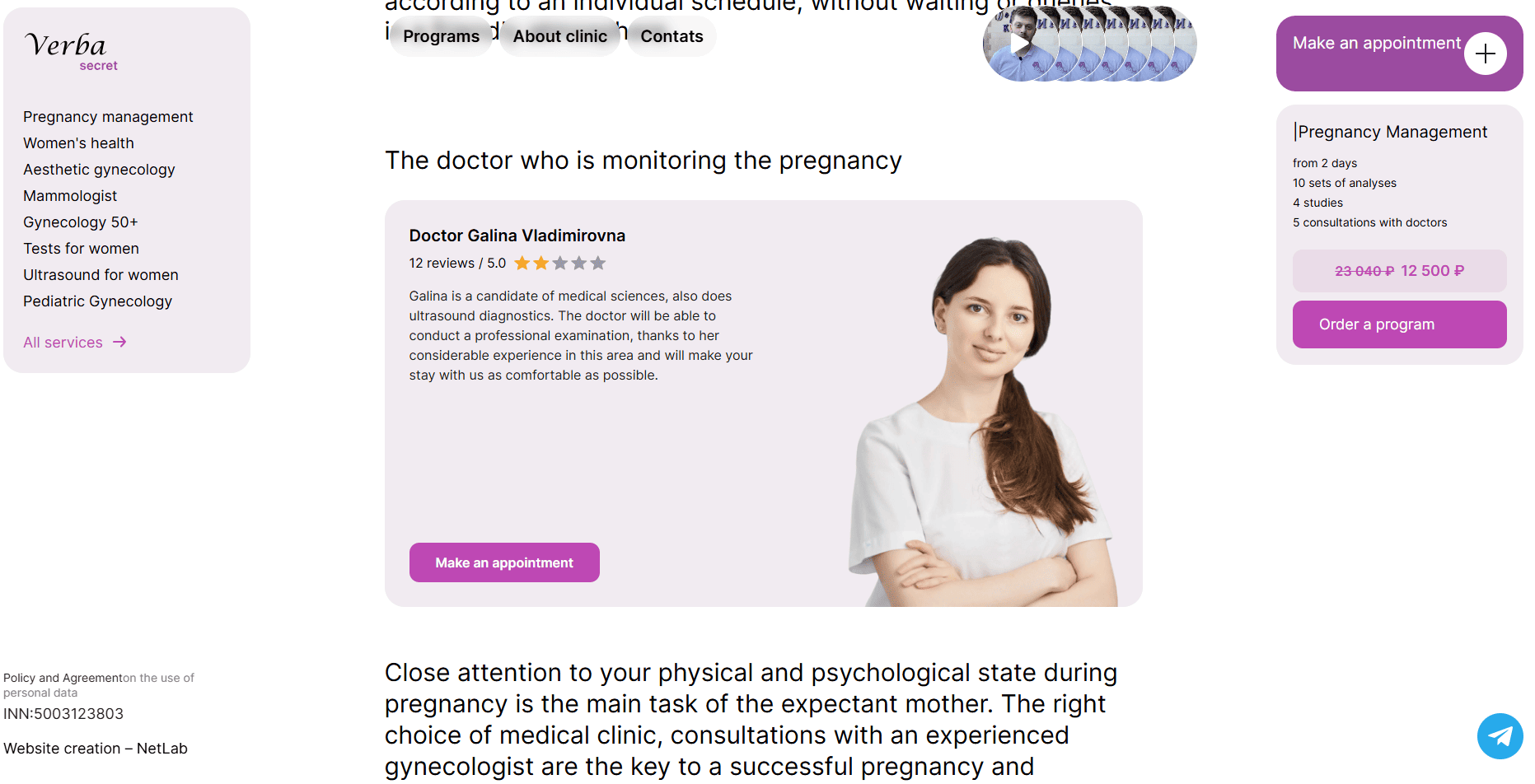The height and width of the screenshot is (784, 1535).
Task: Open Ultrasound for women
Action: [x=101, y=275]
